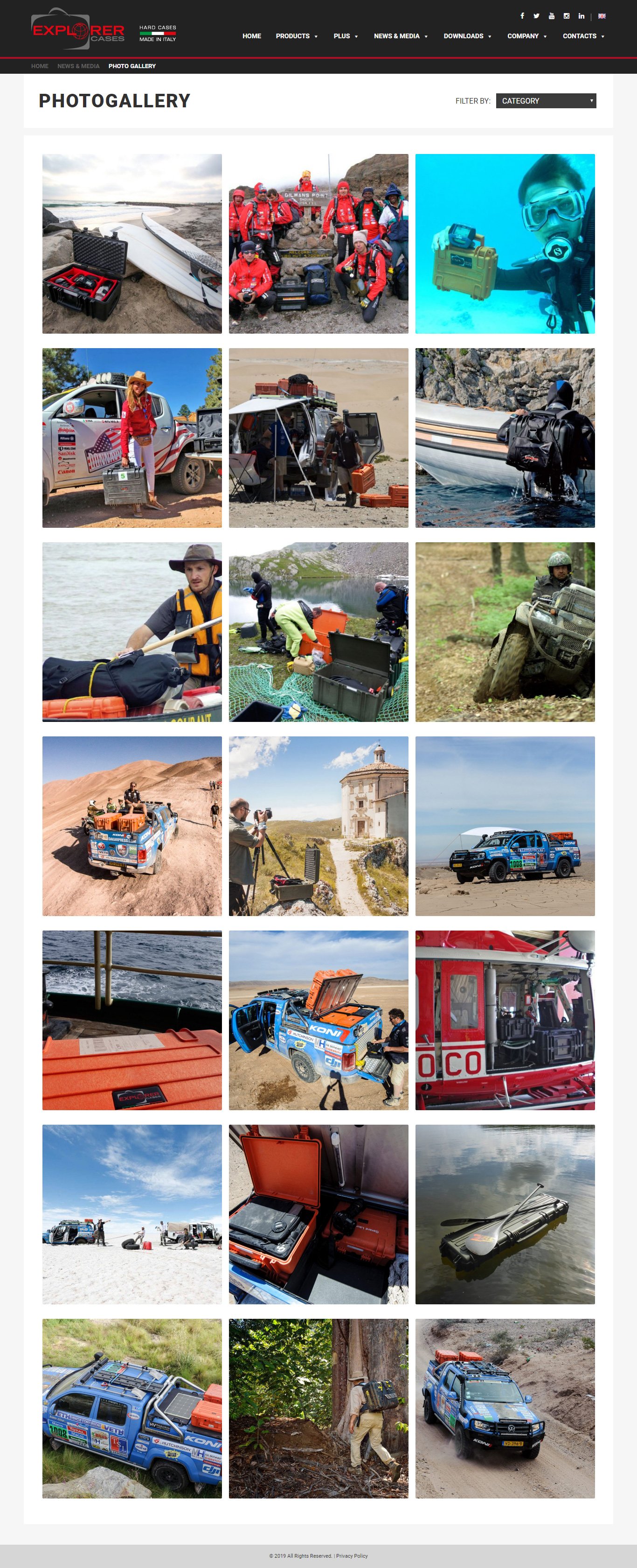Image resolution: width=637 pixels, height=1568 pixels.
Task: Go to the Home menu item
Action: (251, 36)
